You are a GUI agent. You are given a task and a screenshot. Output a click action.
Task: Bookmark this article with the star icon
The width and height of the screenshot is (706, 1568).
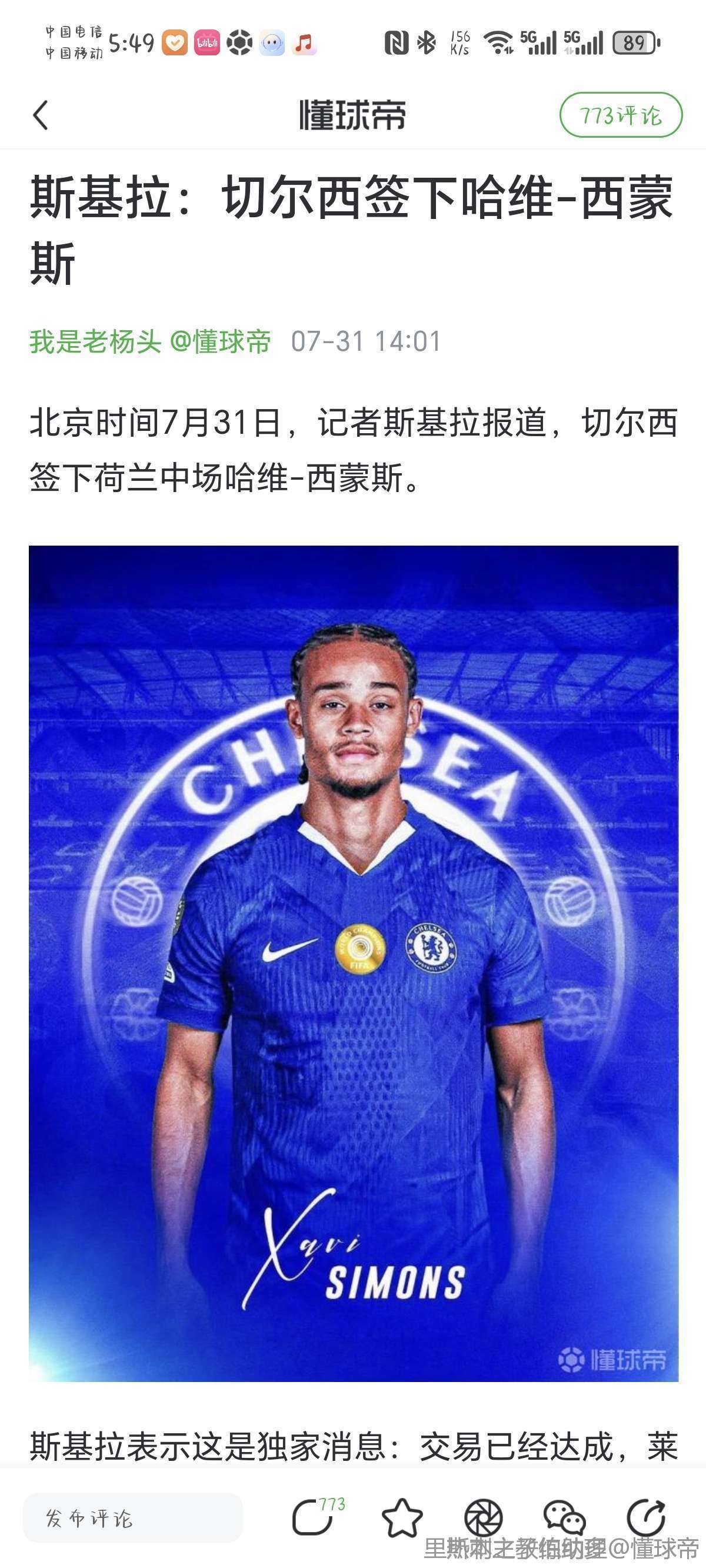click(402, 1517)
